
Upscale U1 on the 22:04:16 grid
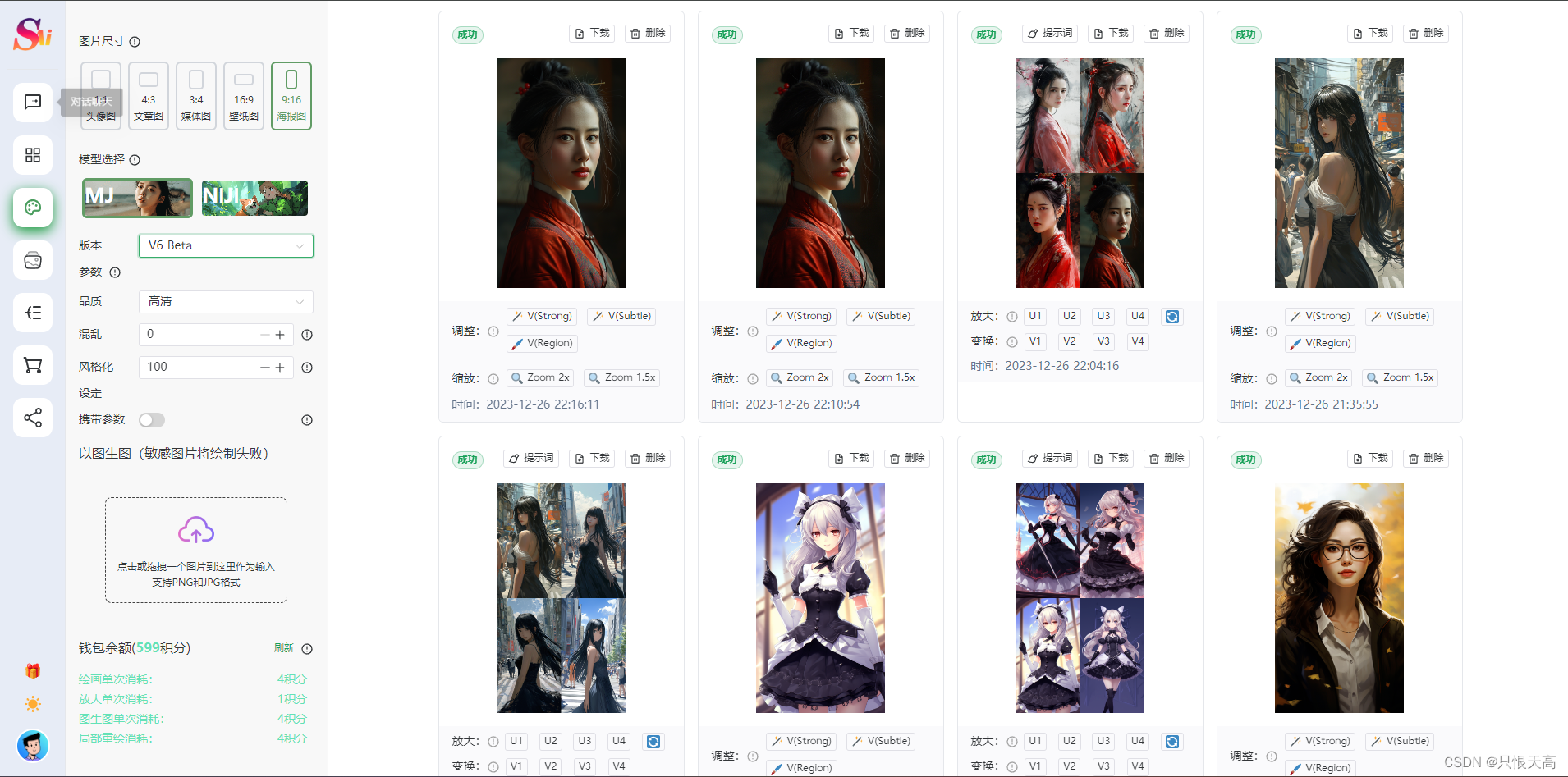(1035, 316)
